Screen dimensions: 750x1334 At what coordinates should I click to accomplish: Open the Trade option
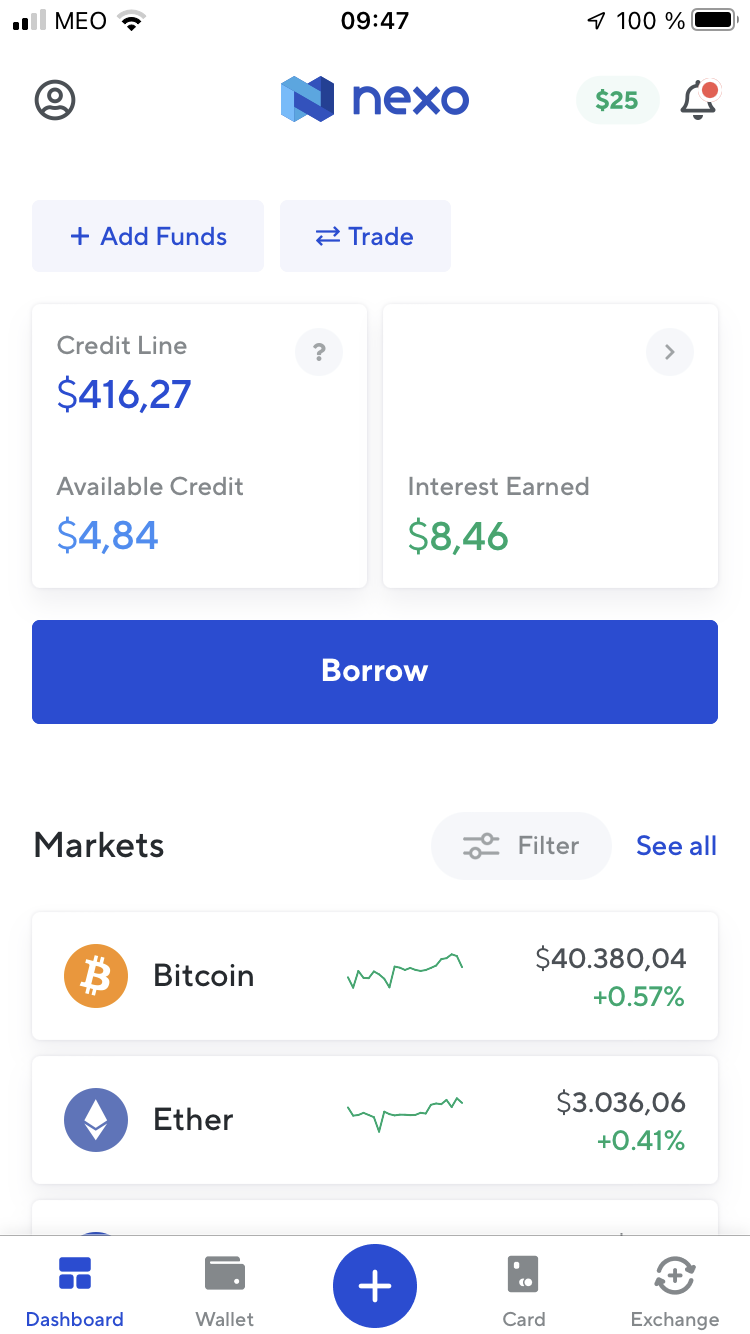[x=365, y=236]
